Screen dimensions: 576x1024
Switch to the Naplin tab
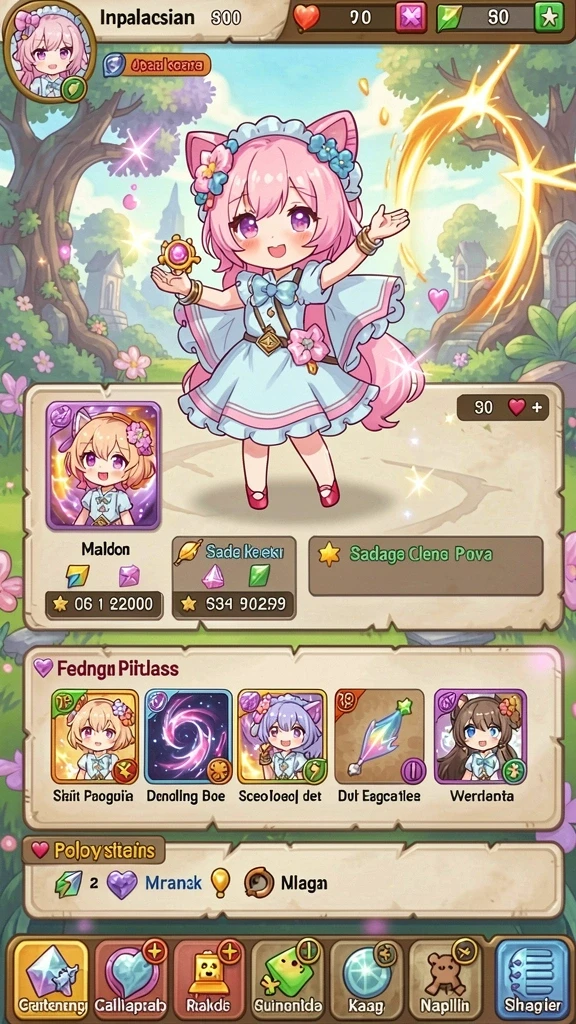(445, 976)
